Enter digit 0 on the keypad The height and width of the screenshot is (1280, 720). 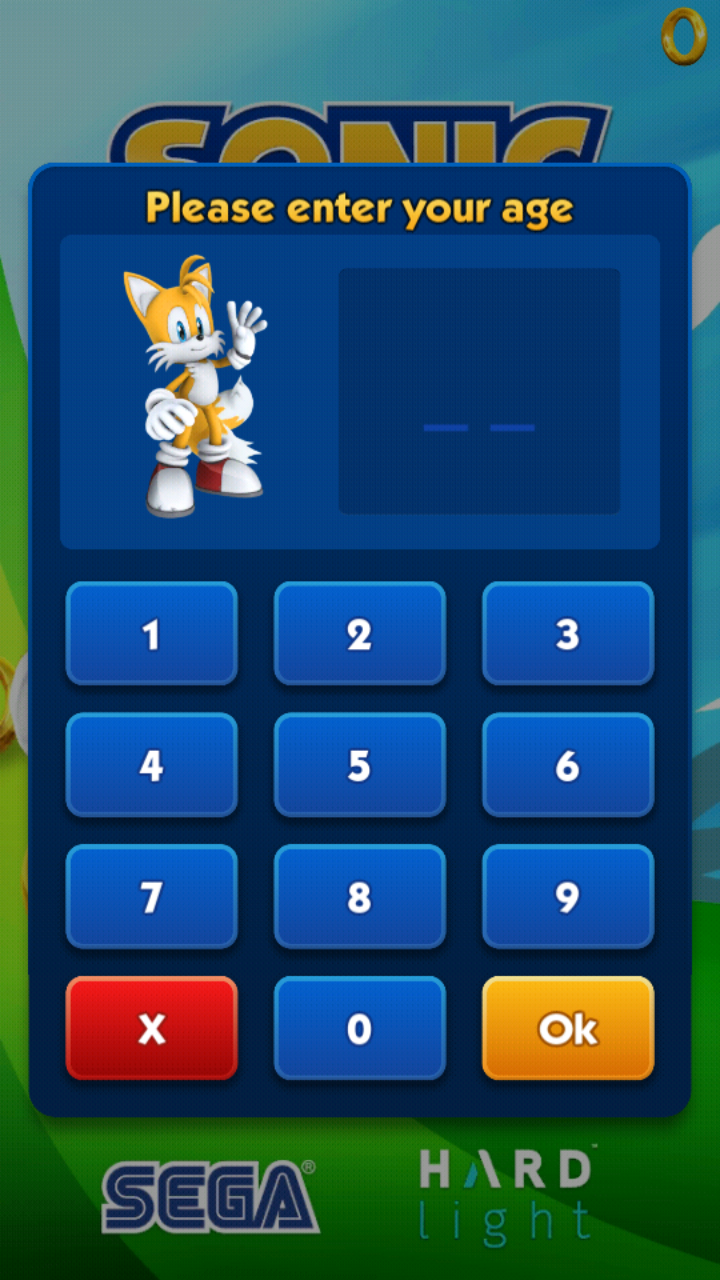(x=359, y=1029)
